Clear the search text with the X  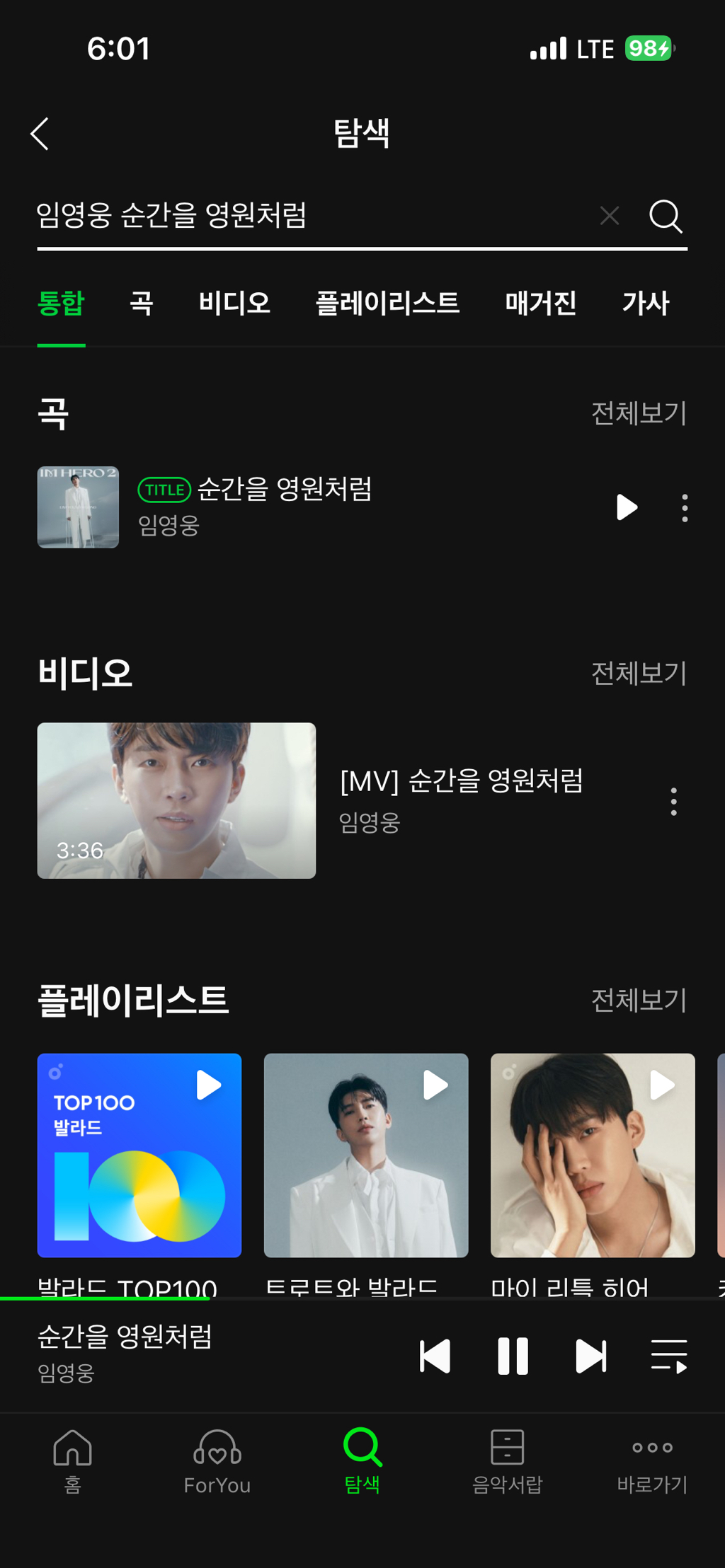[x=610, y=216]
